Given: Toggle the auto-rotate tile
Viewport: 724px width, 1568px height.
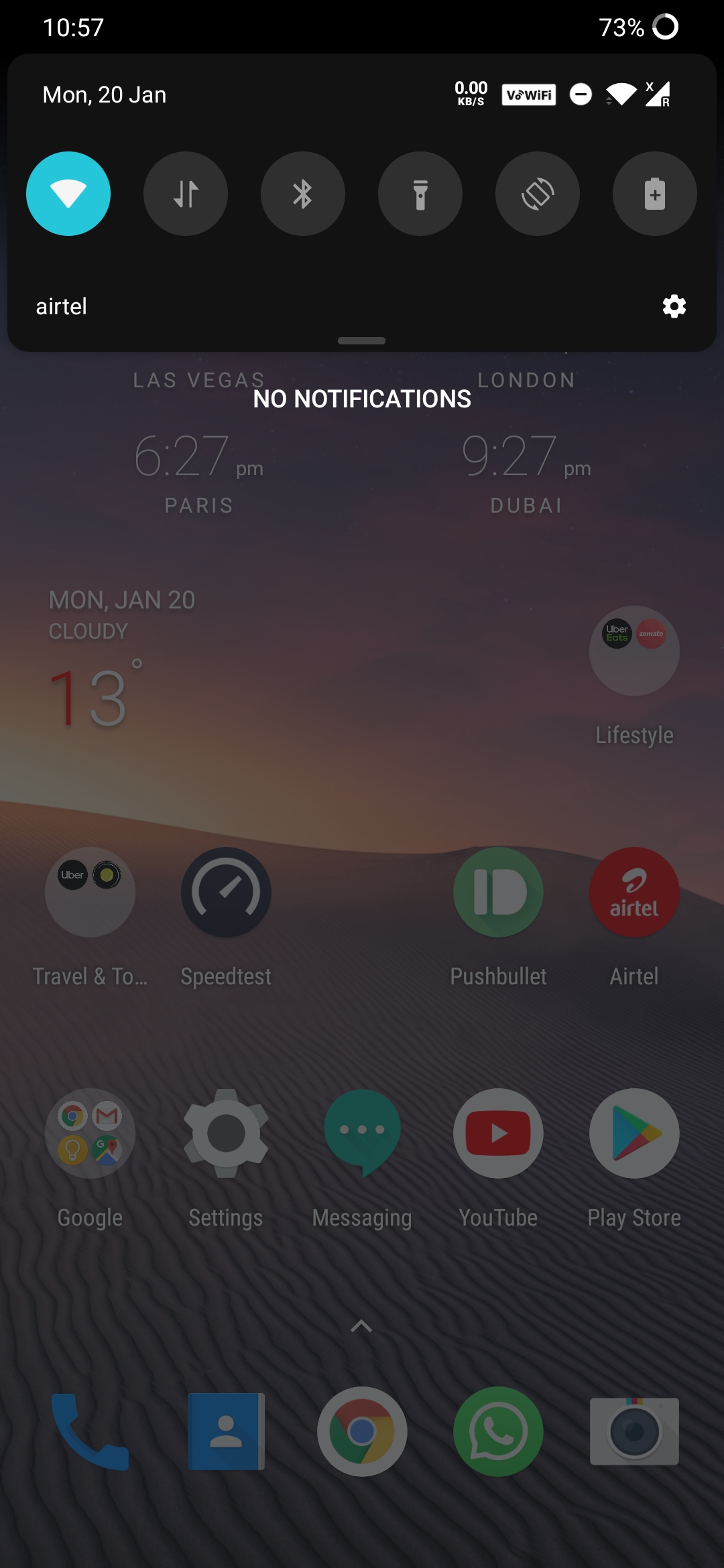Looking at the screenshot, I should pos(538,194).
